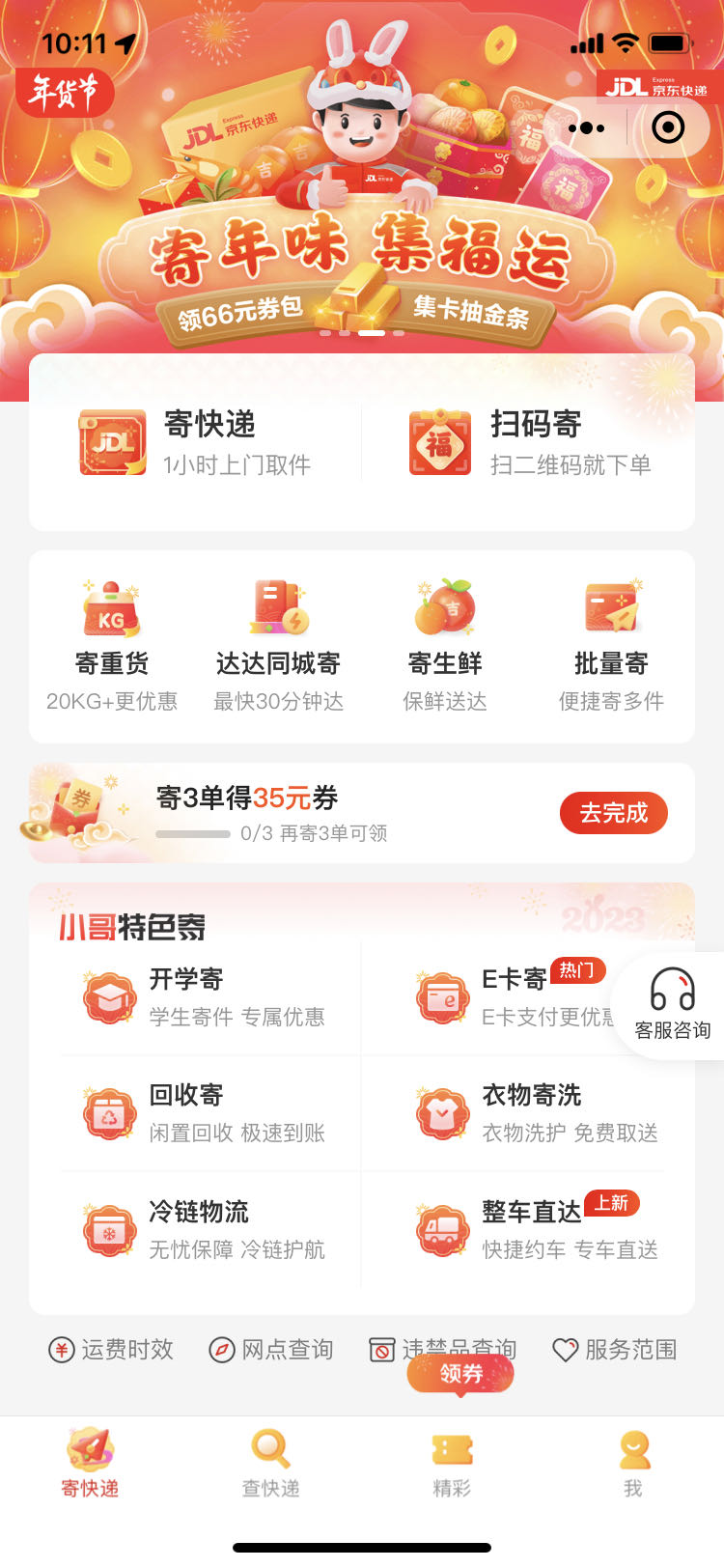Open 开学寄 student shipping service
Screen dimensions: 724x1568
click(x=208, y=997)
